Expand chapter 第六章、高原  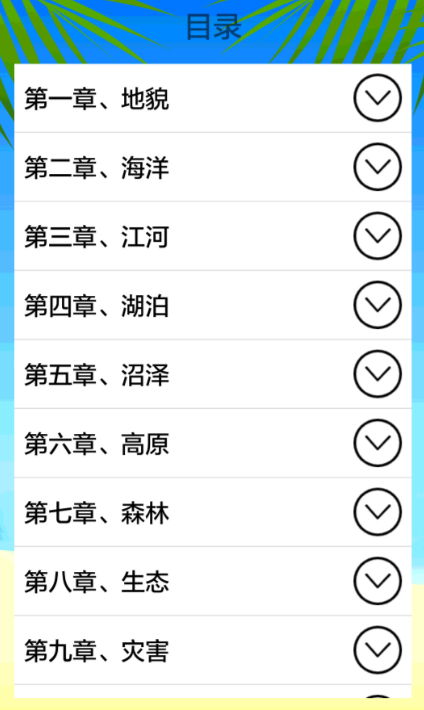(x=377, y=443)
